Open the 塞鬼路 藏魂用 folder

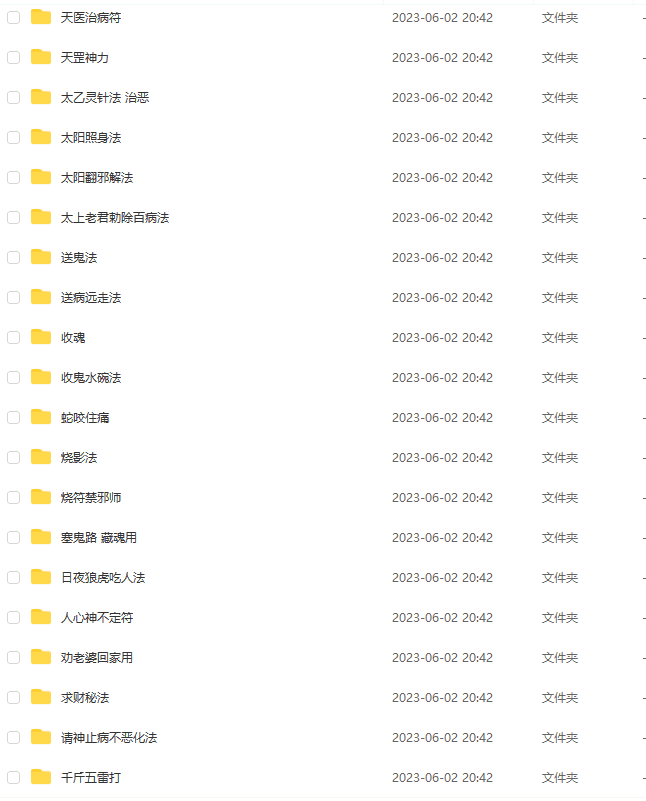click(x=98, y=537)
